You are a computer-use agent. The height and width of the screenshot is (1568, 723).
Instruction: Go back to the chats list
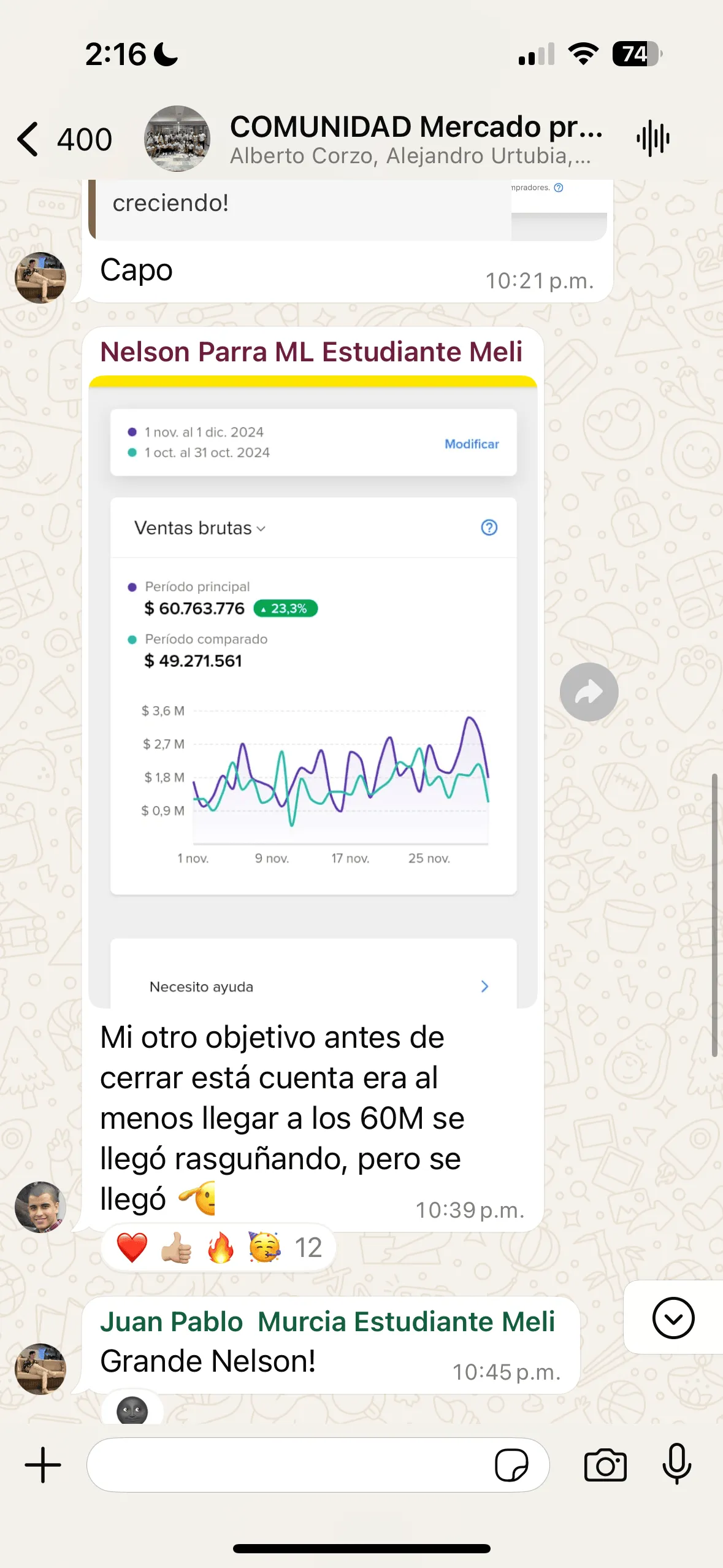click(x=29, y=139)
